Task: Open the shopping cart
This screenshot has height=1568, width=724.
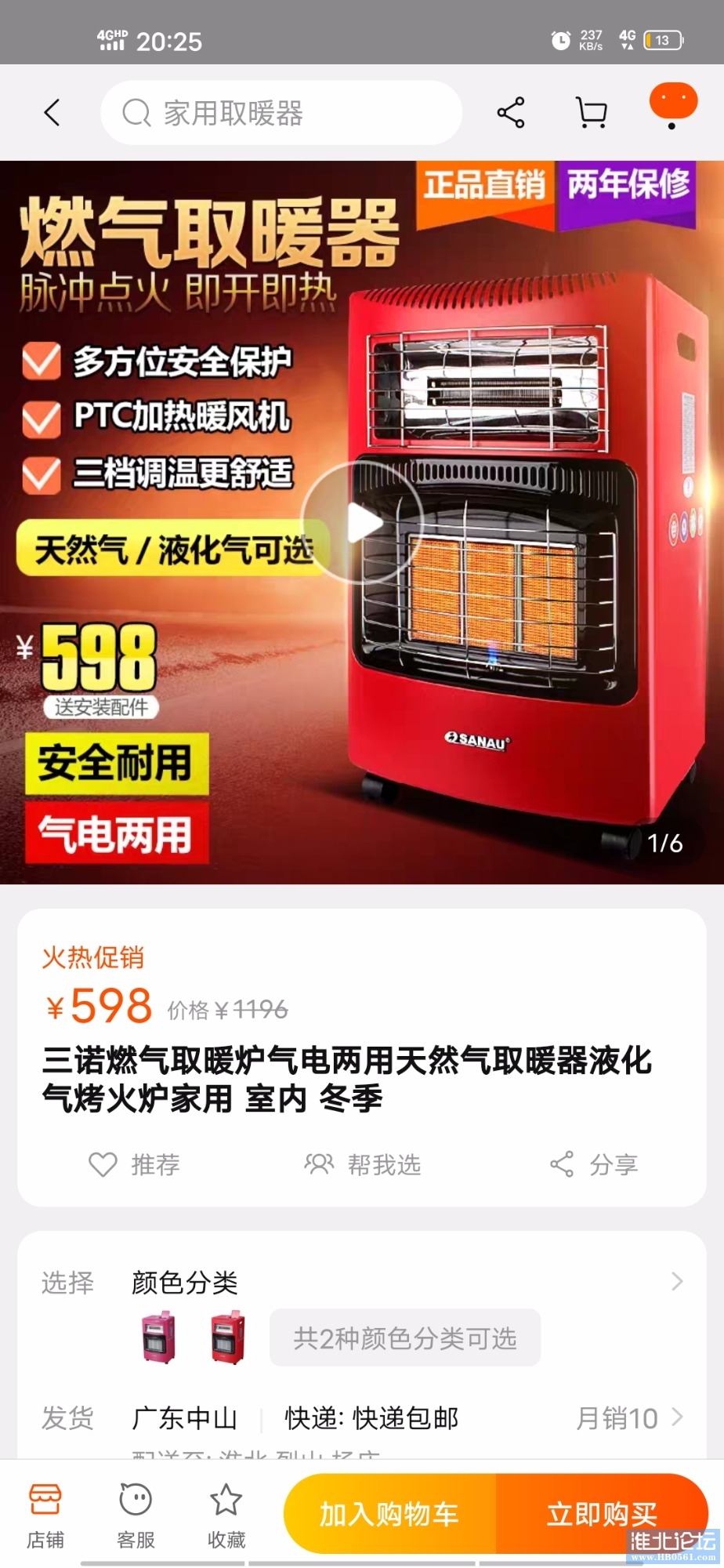Action: click(x=592, y=113)
